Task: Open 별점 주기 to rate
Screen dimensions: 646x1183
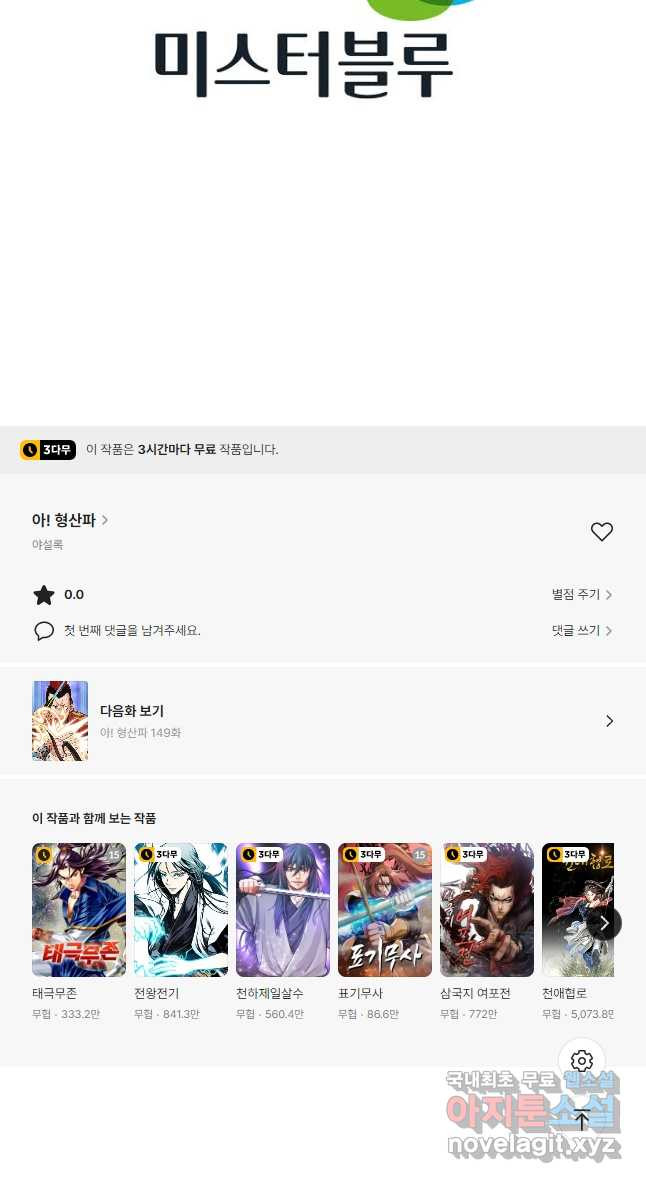Action: [581, 594]
